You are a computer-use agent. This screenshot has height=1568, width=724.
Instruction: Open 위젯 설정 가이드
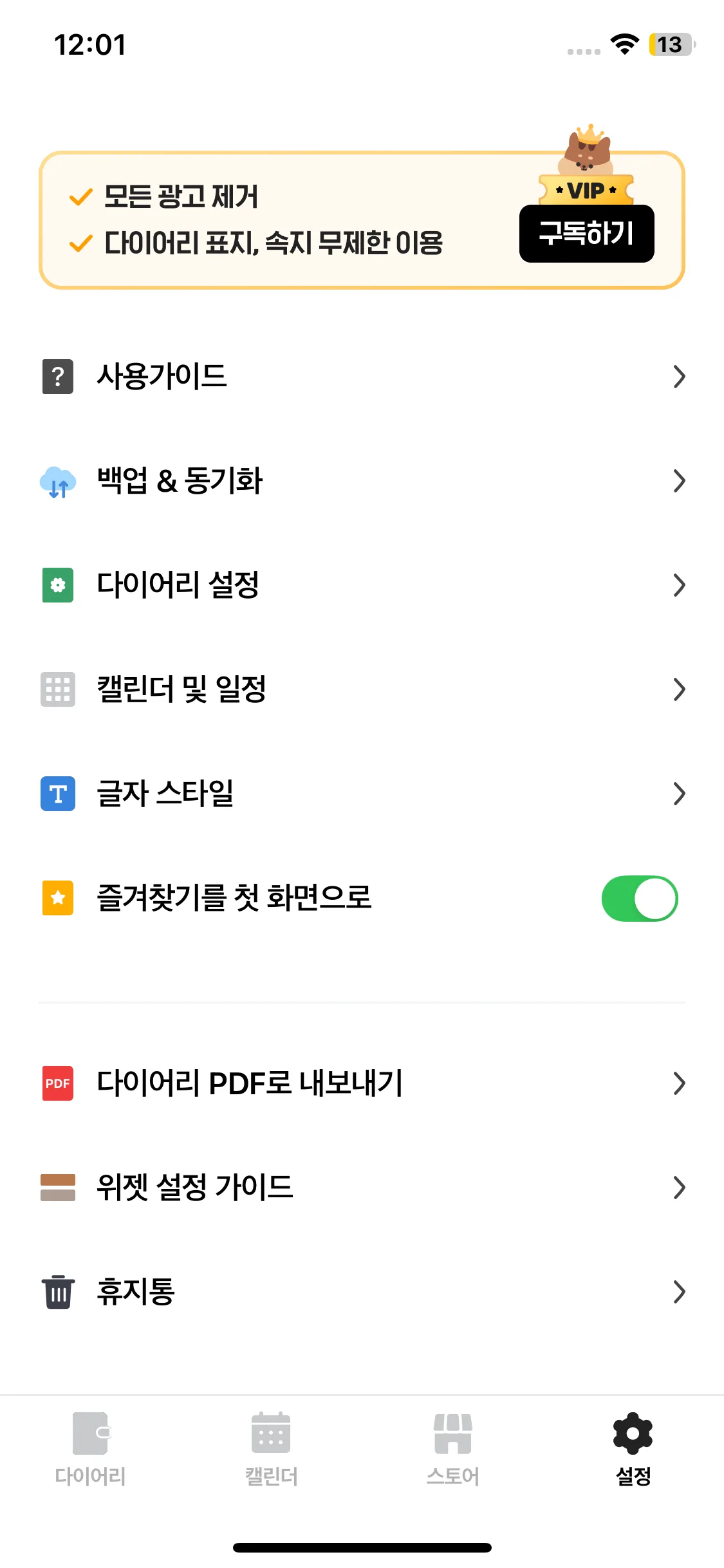pyautogui.click(x=362, y=1188)
